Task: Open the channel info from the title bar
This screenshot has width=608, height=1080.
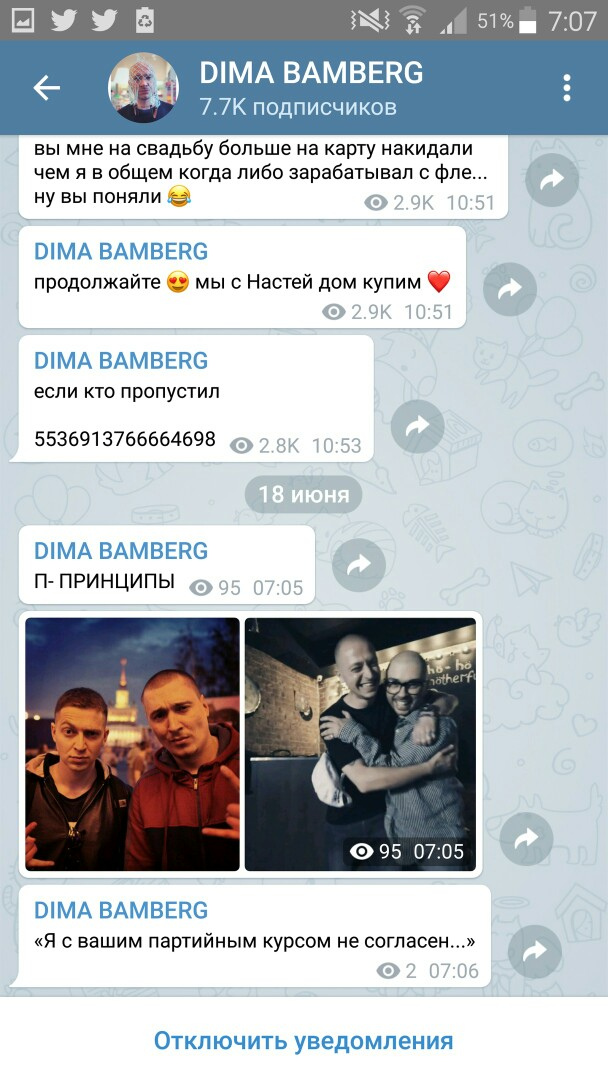Action: (311, 88)
